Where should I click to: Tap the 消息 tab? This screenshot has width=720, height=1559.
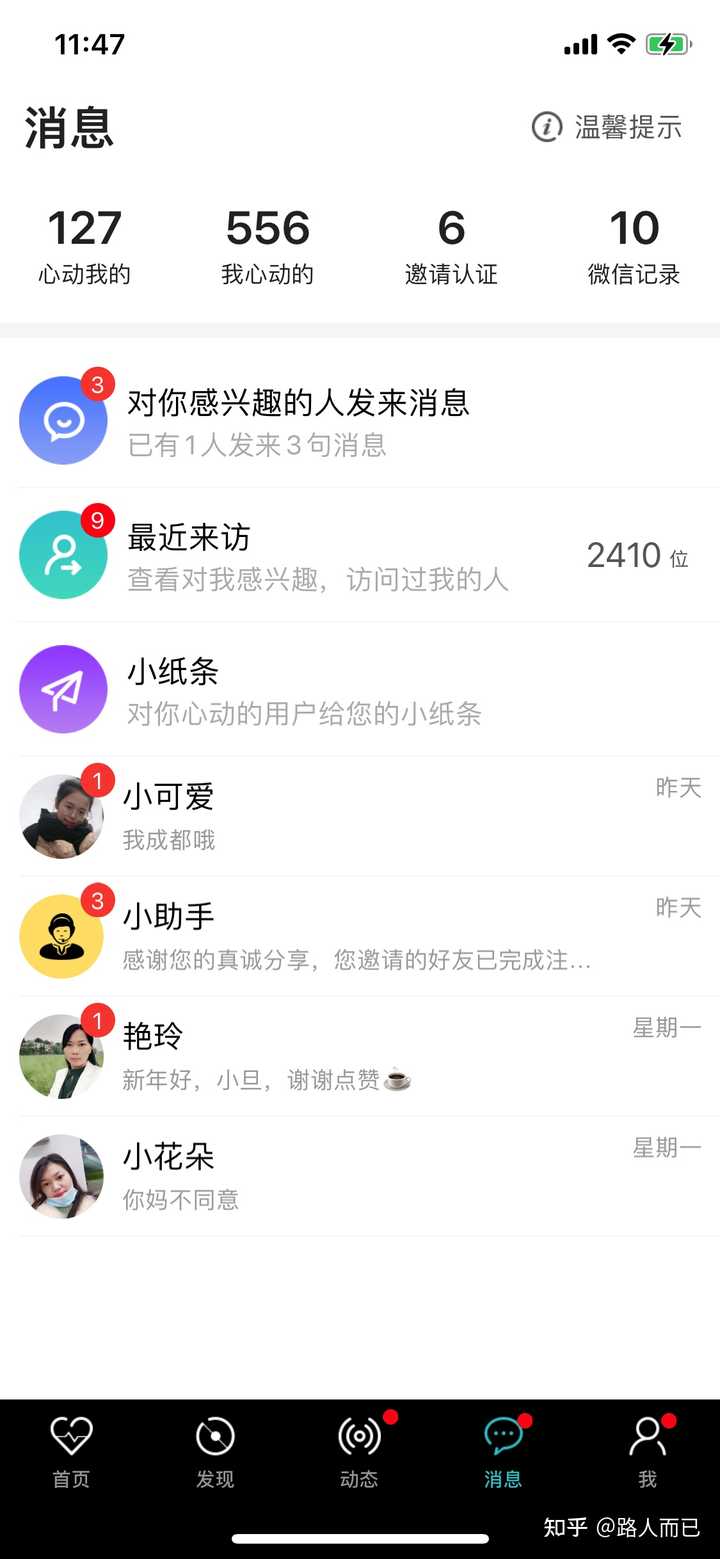(503, 1452)
